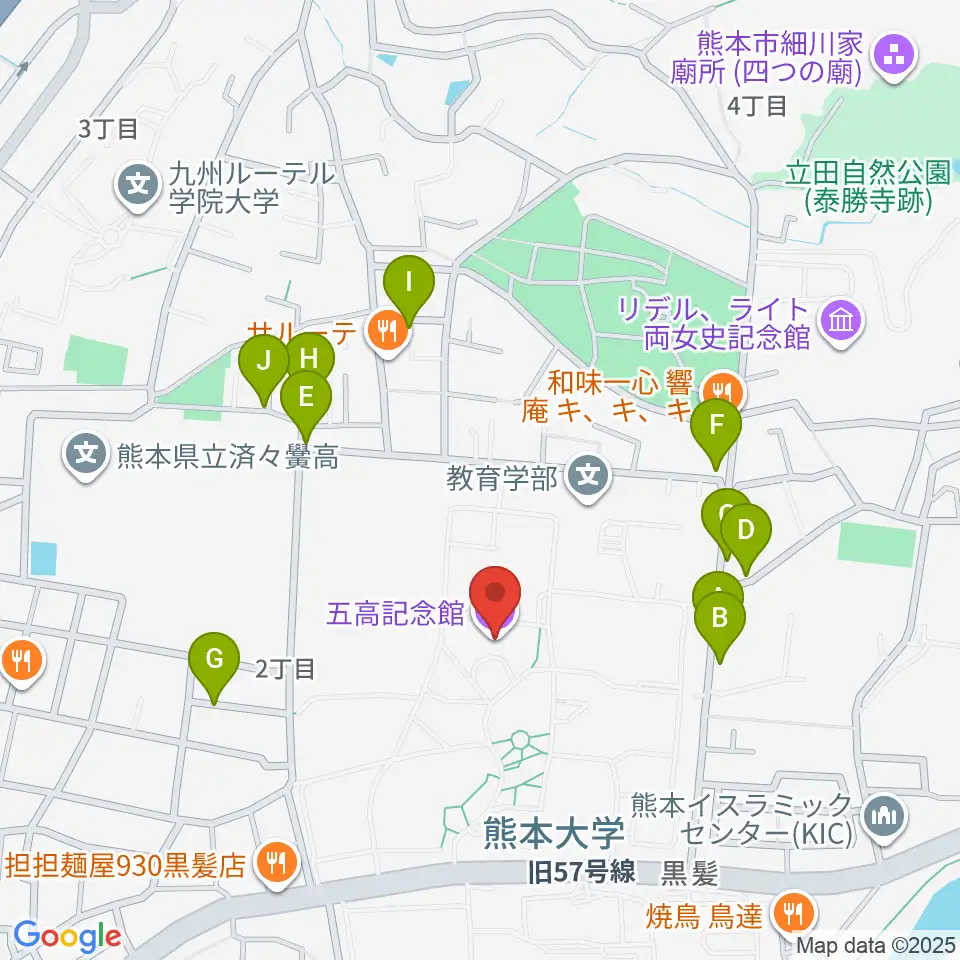The width and height of the screenshot is (960, 960).
Task: Tap 熊本イスラミックセンター(KIC) place icon
Action: tap(885, 819)
